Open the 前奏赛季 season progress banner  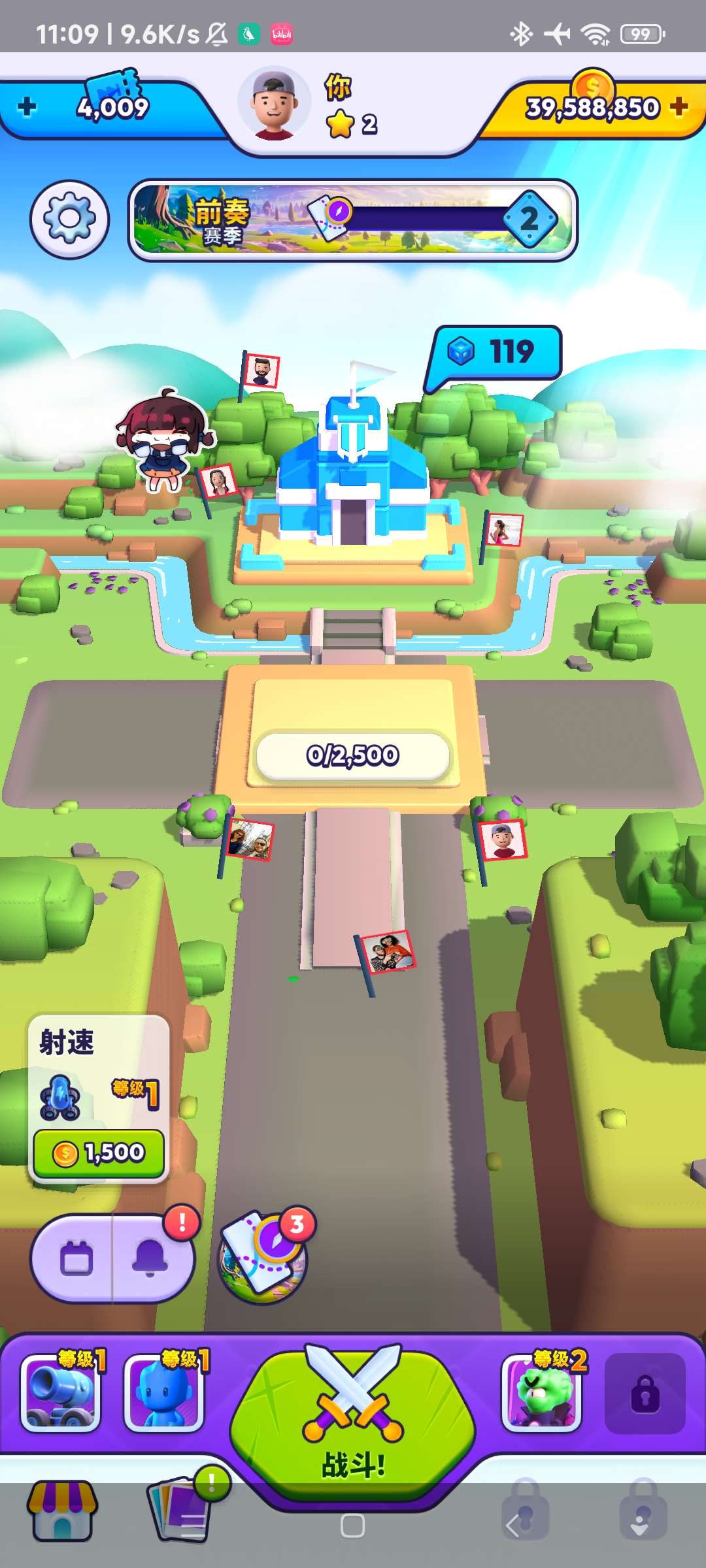pos(353,221)
